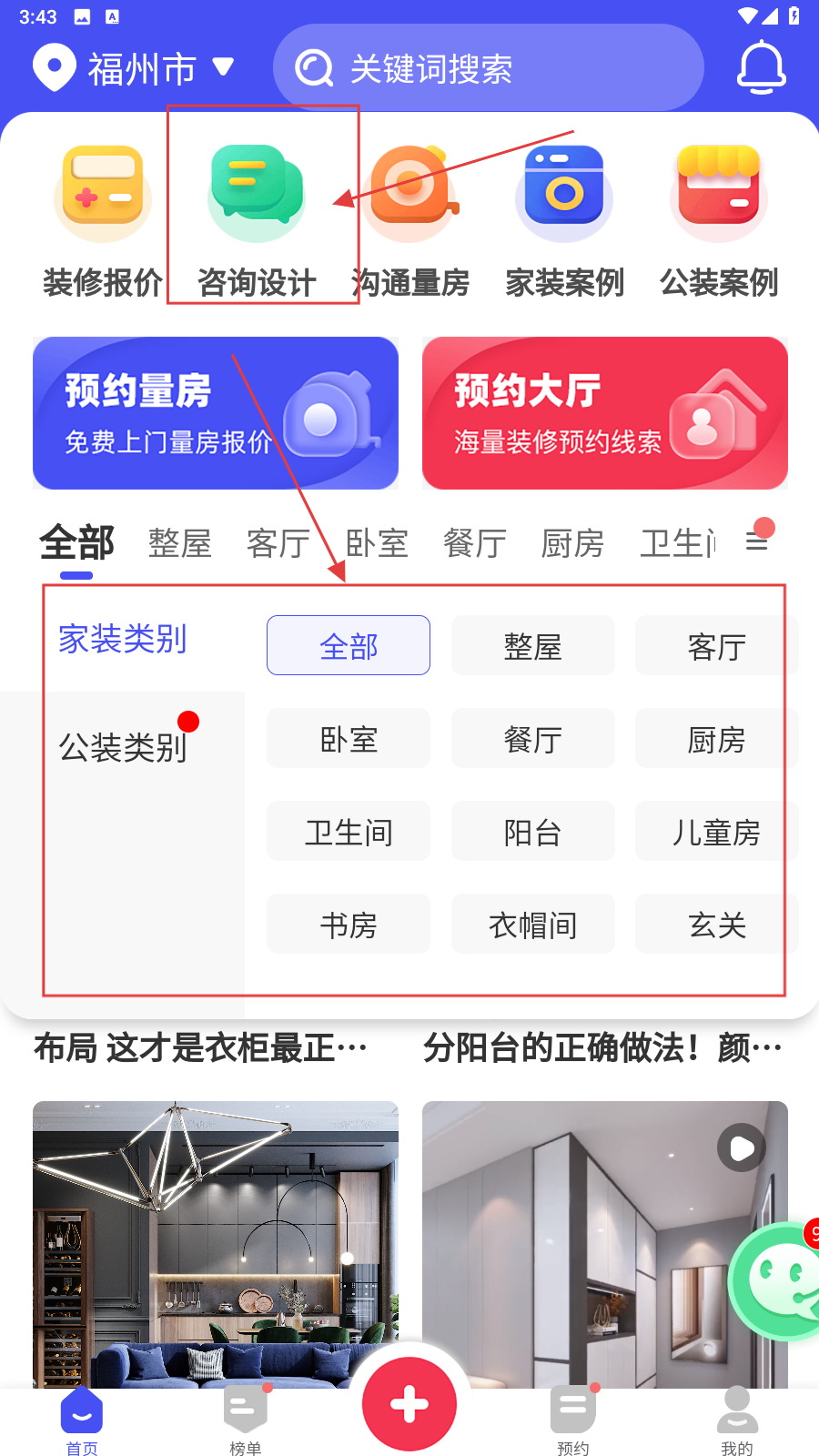Tap the red plus publish button

pos(409,1404)
